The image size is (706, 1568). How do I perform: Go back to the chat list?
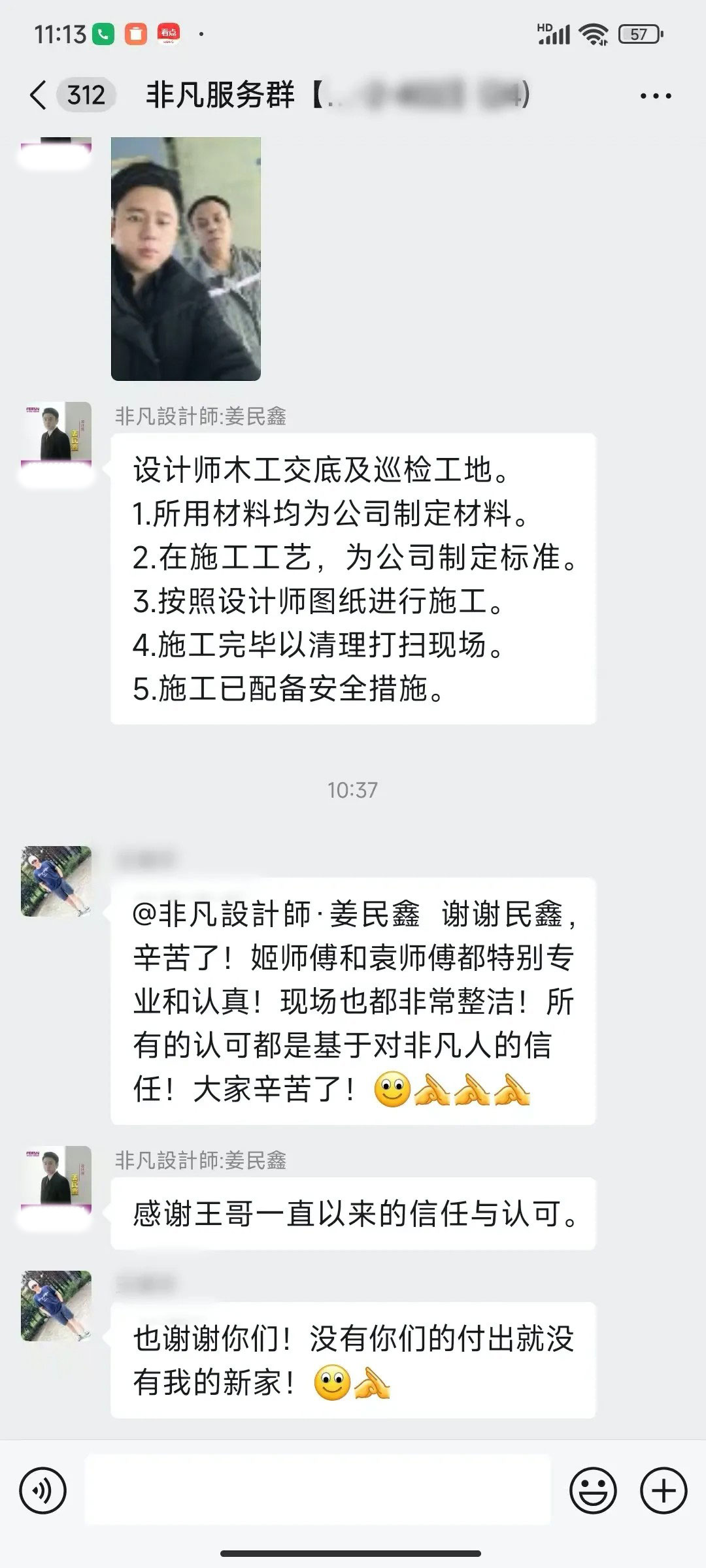coord(39,95)
